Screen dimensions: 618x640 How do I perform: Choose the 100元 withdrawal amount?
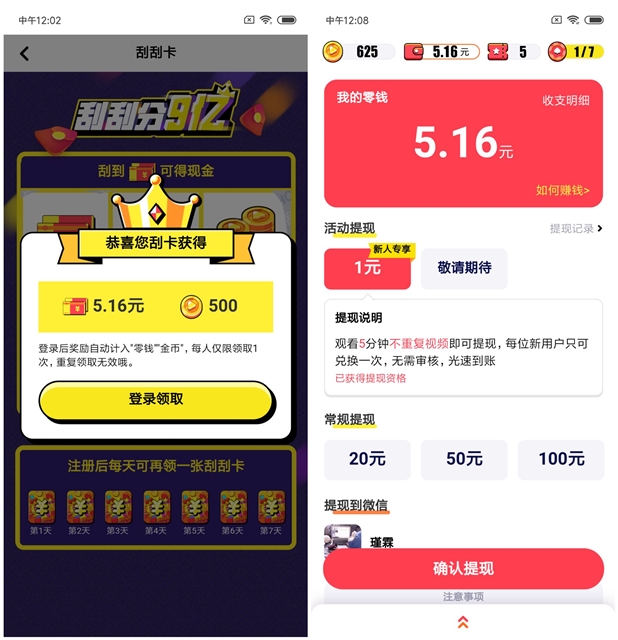pos(561,459)
